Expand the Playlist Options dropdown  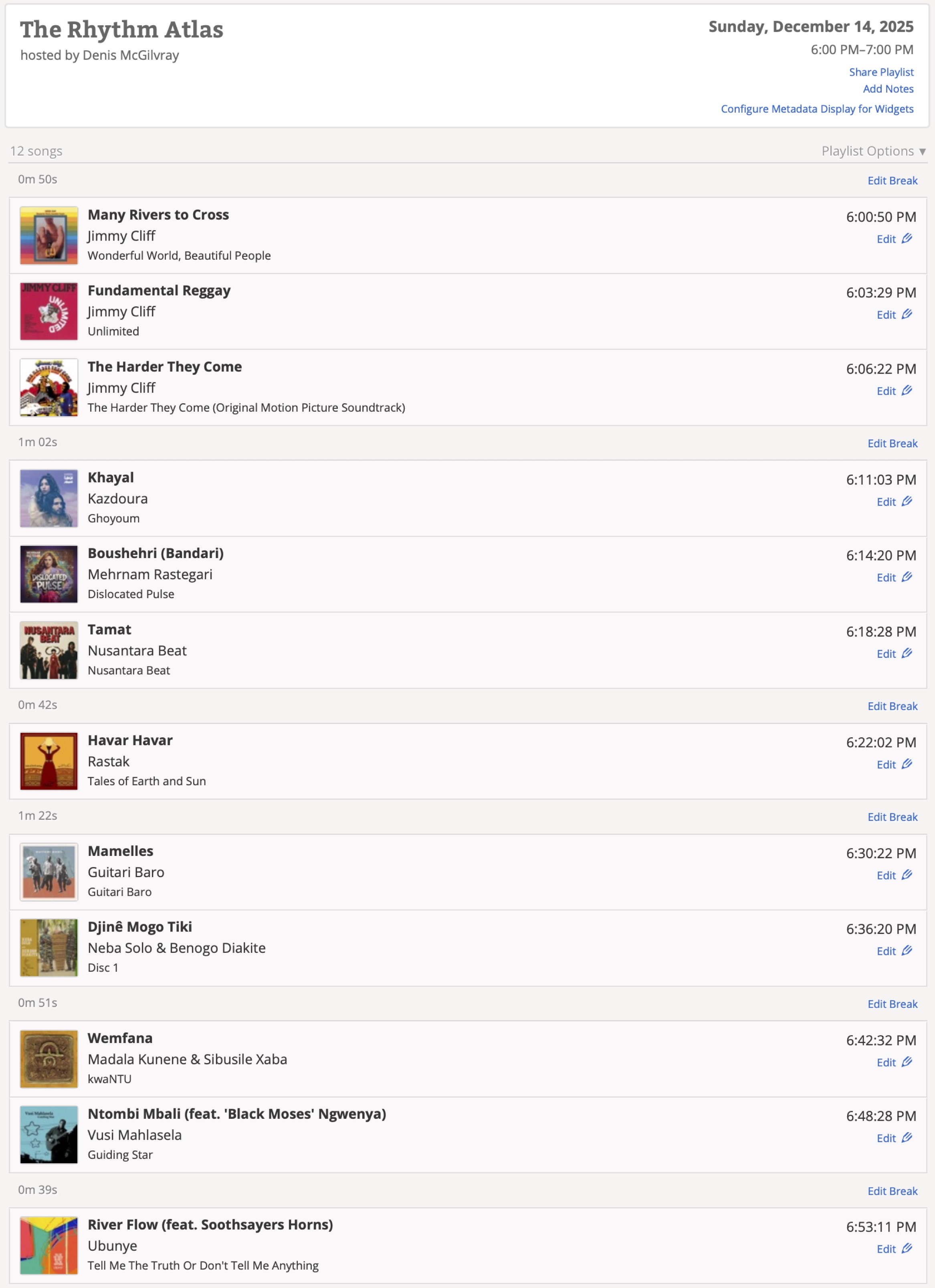pyautogui.click(x=872, y=151)
